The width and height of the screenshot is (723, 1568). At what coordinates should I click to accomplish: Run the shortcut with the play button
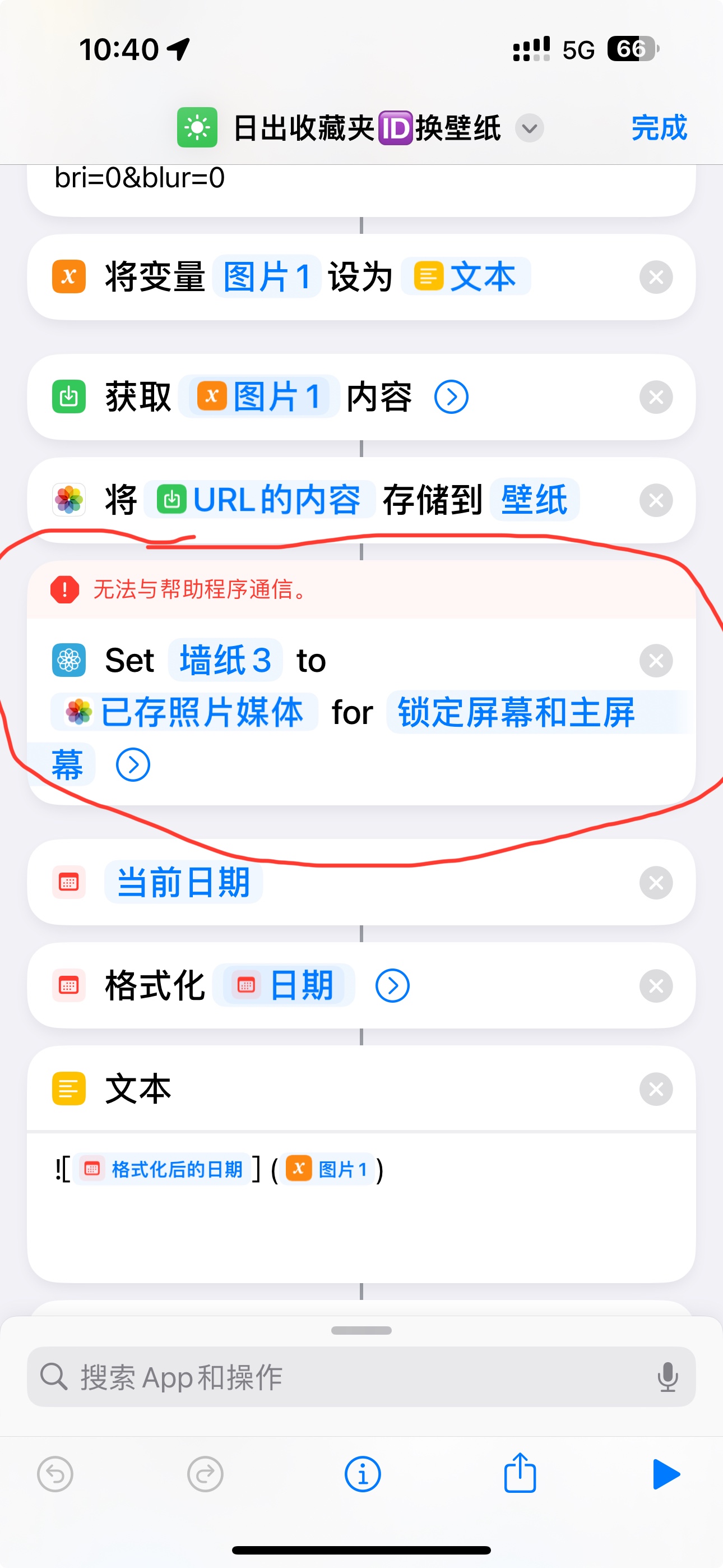click(x=666, y=1474)
